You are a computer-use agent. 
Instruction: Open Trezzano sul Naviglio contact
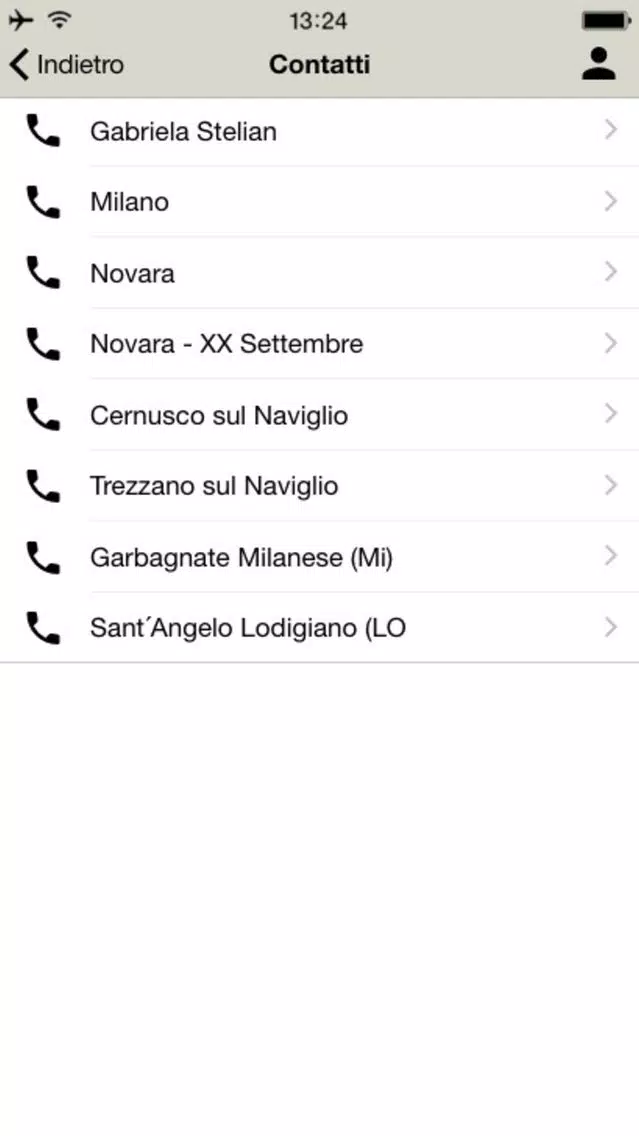[x=320, y=485]
